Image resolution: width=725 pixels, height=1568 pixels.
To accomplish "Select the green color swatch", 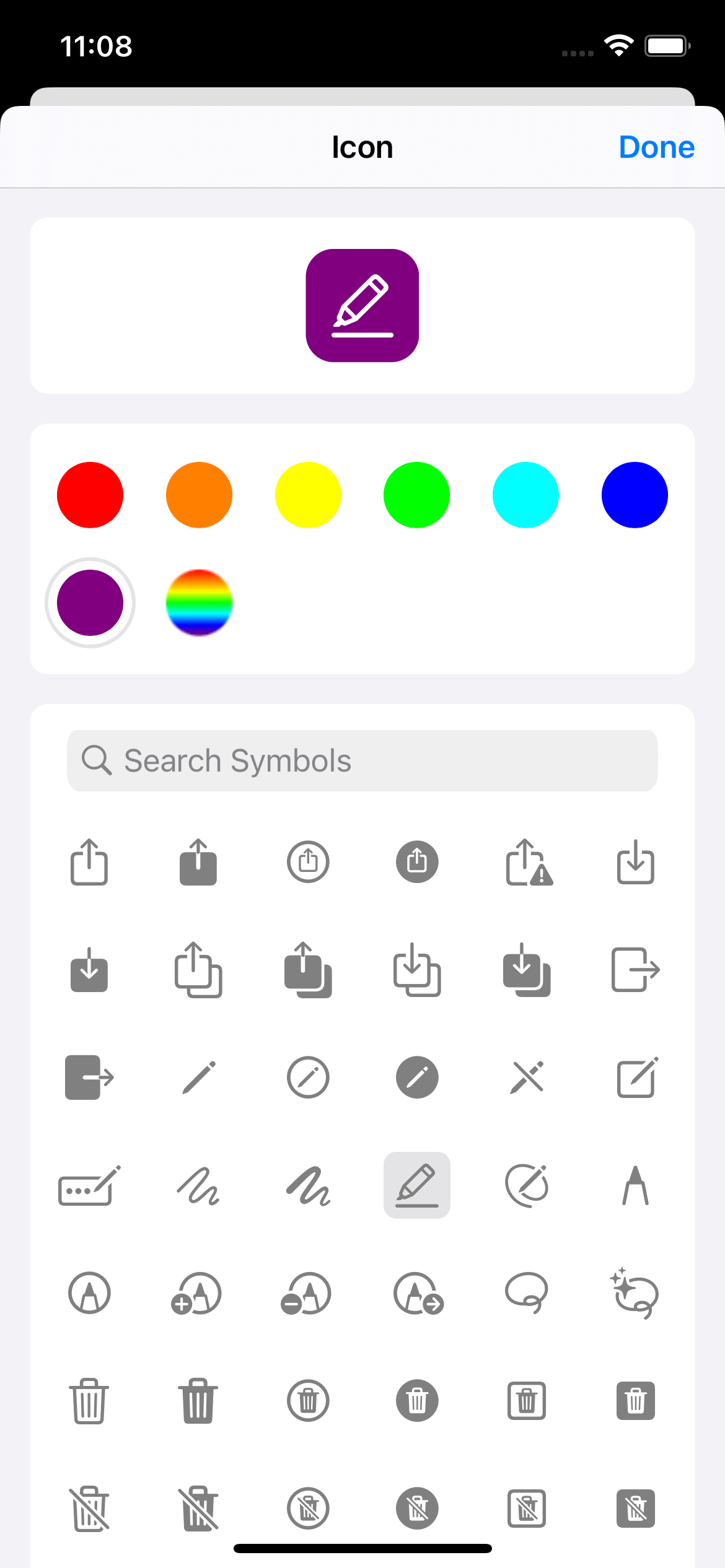I will point(416,495).
